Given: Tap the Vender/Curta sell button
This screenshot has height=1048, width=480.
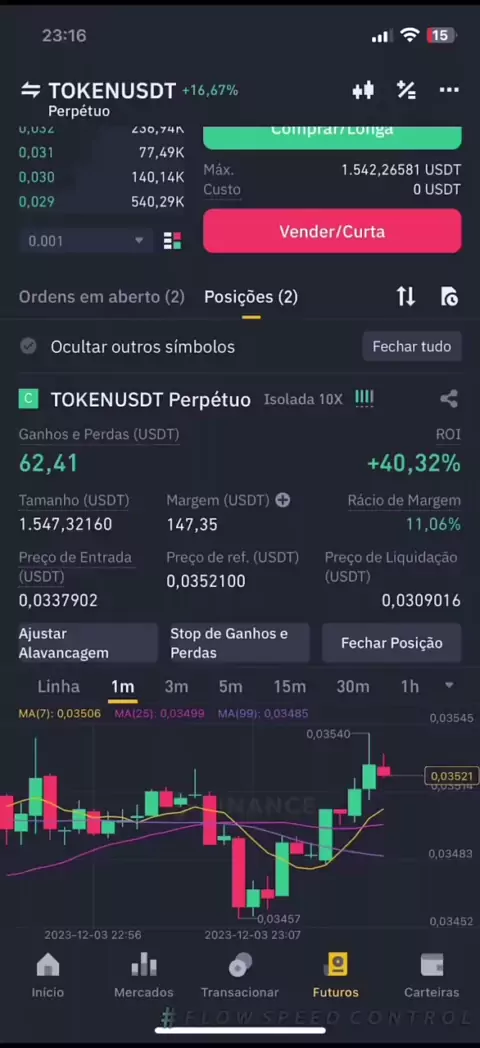Looking at the screenshot, I should pyautogui.click(x=332, y=231).
